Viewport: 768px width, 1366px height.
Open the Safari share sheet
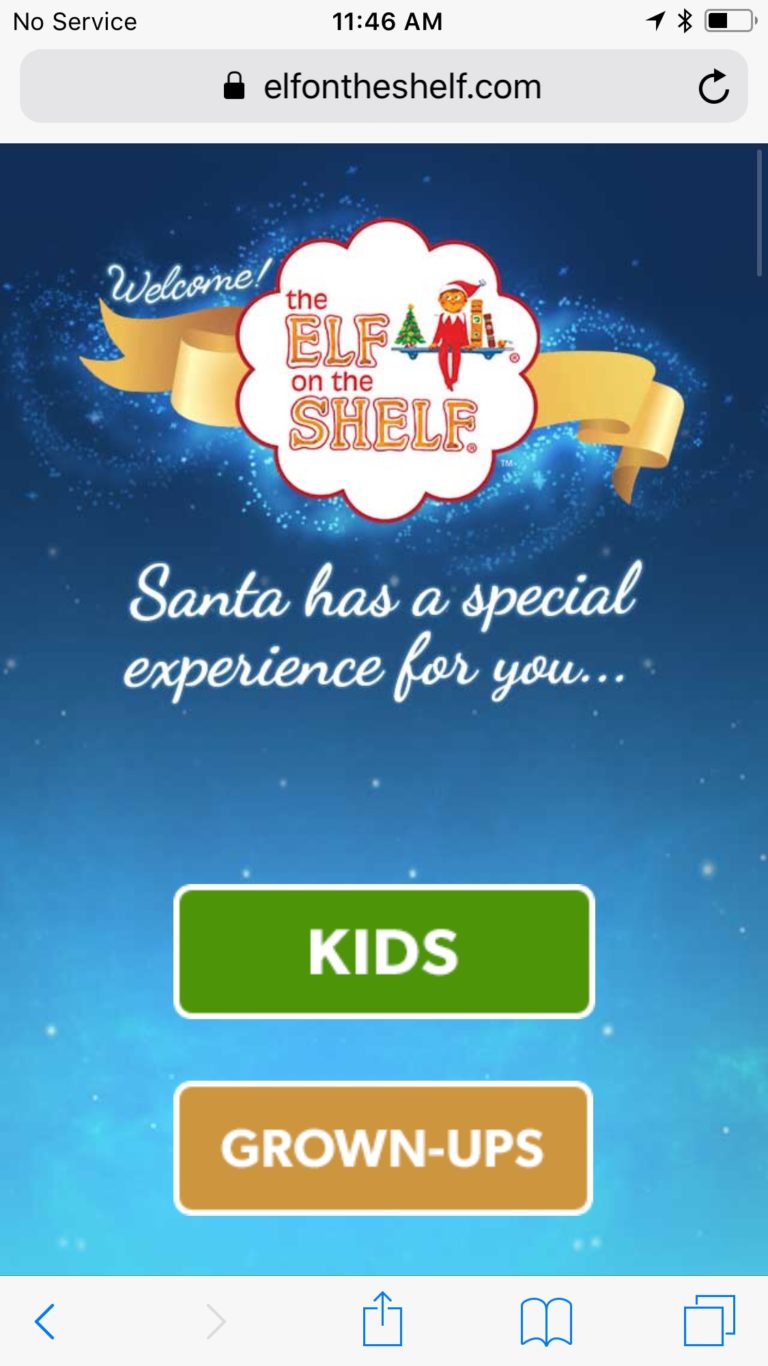click(x=382, y=1319)
